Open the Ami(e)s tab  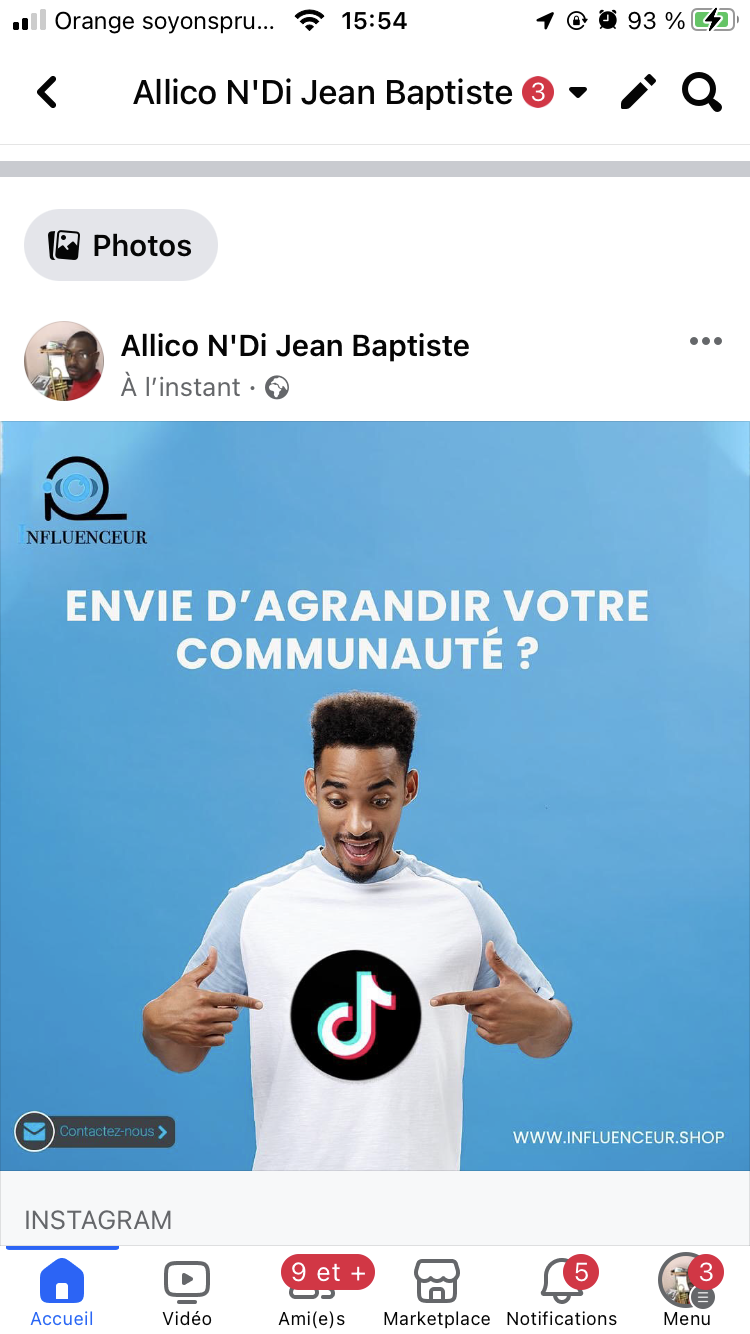pos(312,1290)
